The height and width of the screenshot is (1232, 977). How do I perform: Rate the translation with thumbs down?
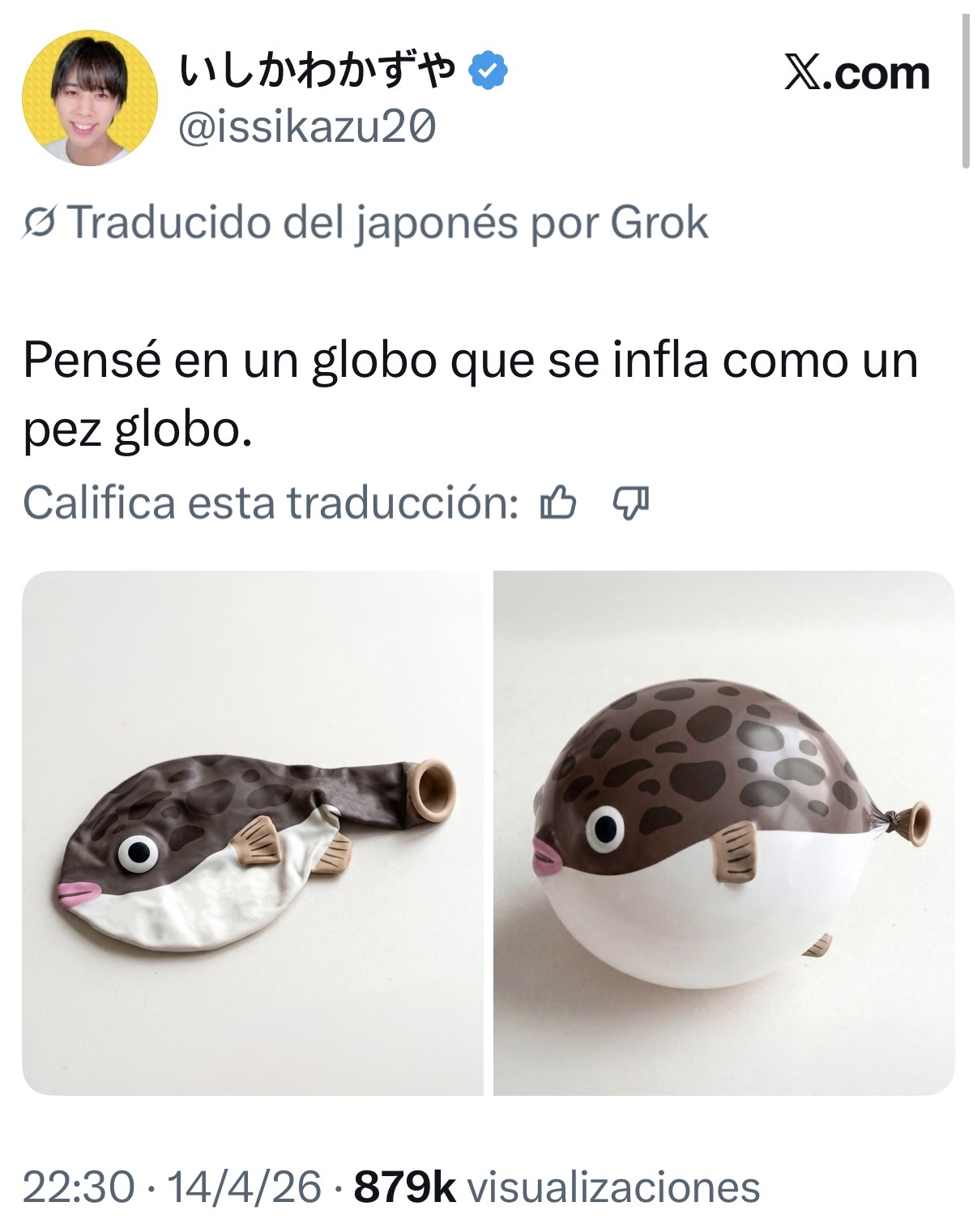pyautogui.click(x=629, y=503)
